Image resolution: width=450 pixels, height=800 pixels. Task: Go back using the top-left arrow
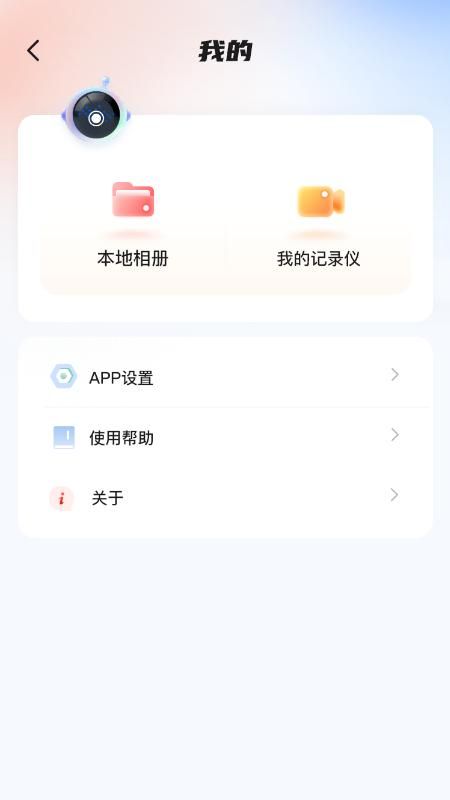(33, 51)
